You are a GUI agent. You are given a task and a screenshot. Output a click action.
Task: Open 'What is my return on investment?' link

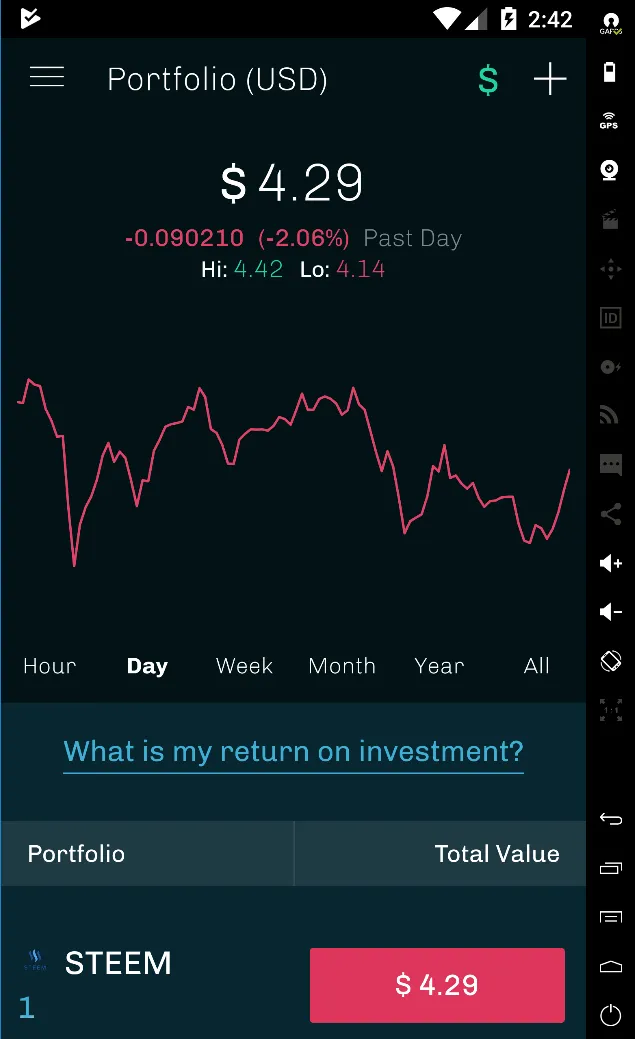(294, 752)
